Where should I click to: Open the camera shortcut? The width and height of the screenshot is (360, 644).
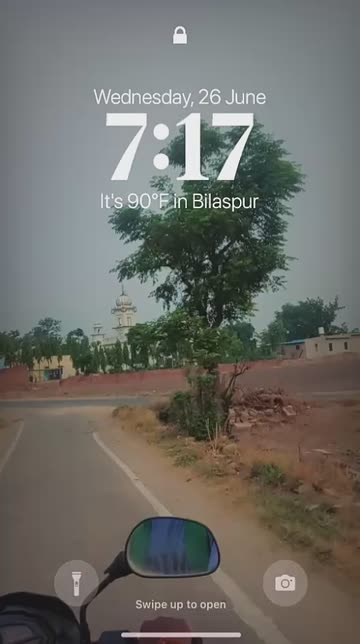click(285, 583)
